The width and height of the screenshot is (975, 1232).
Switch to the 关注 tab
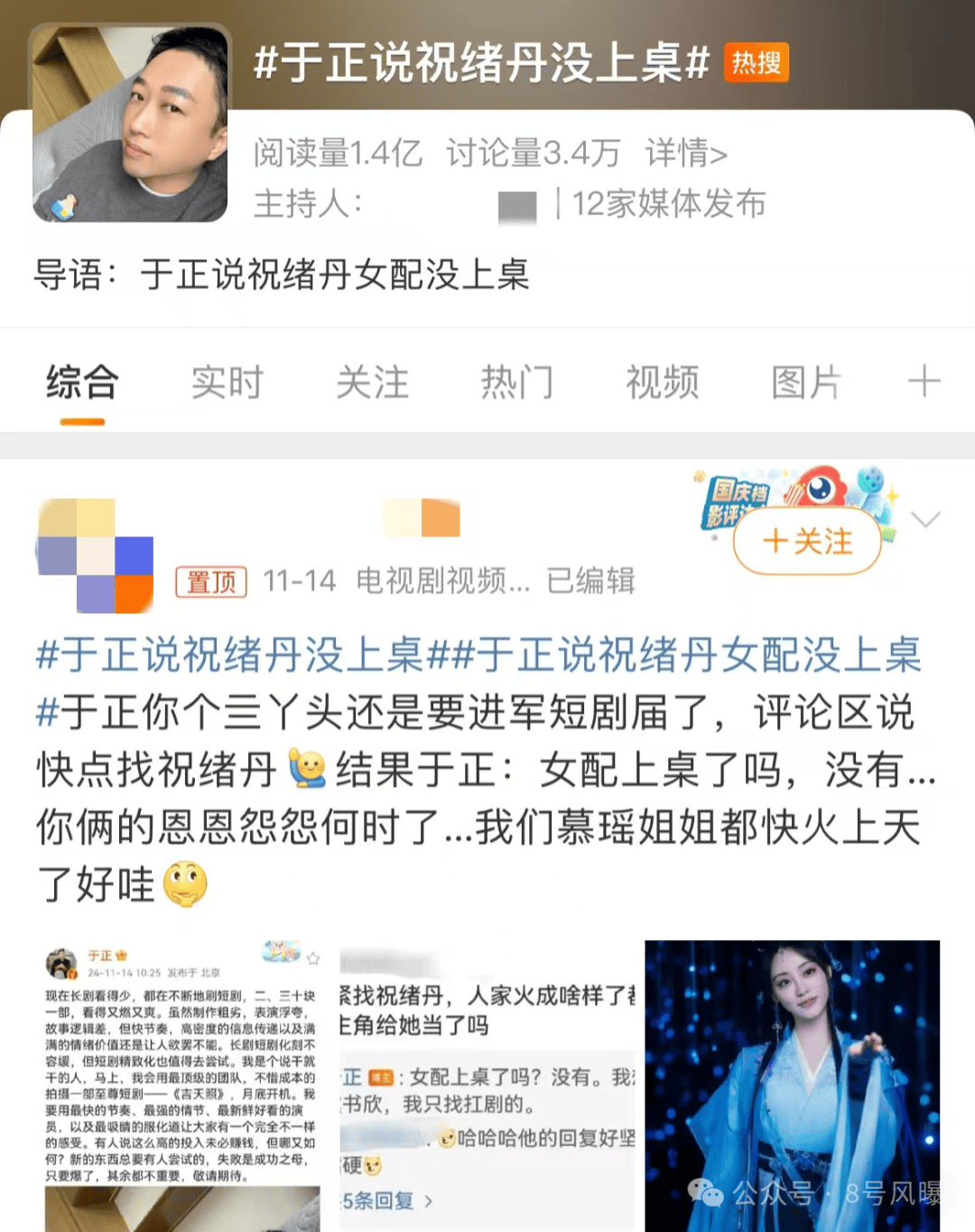tap(372, 383)
